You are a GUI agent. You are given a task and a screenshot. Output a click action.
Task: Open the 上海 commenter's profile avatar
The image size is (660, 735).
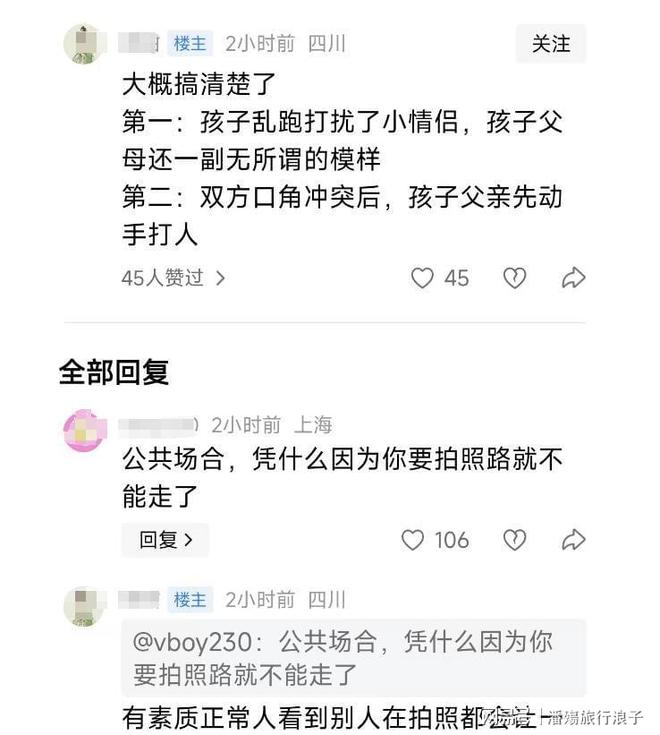coord(85,431)
